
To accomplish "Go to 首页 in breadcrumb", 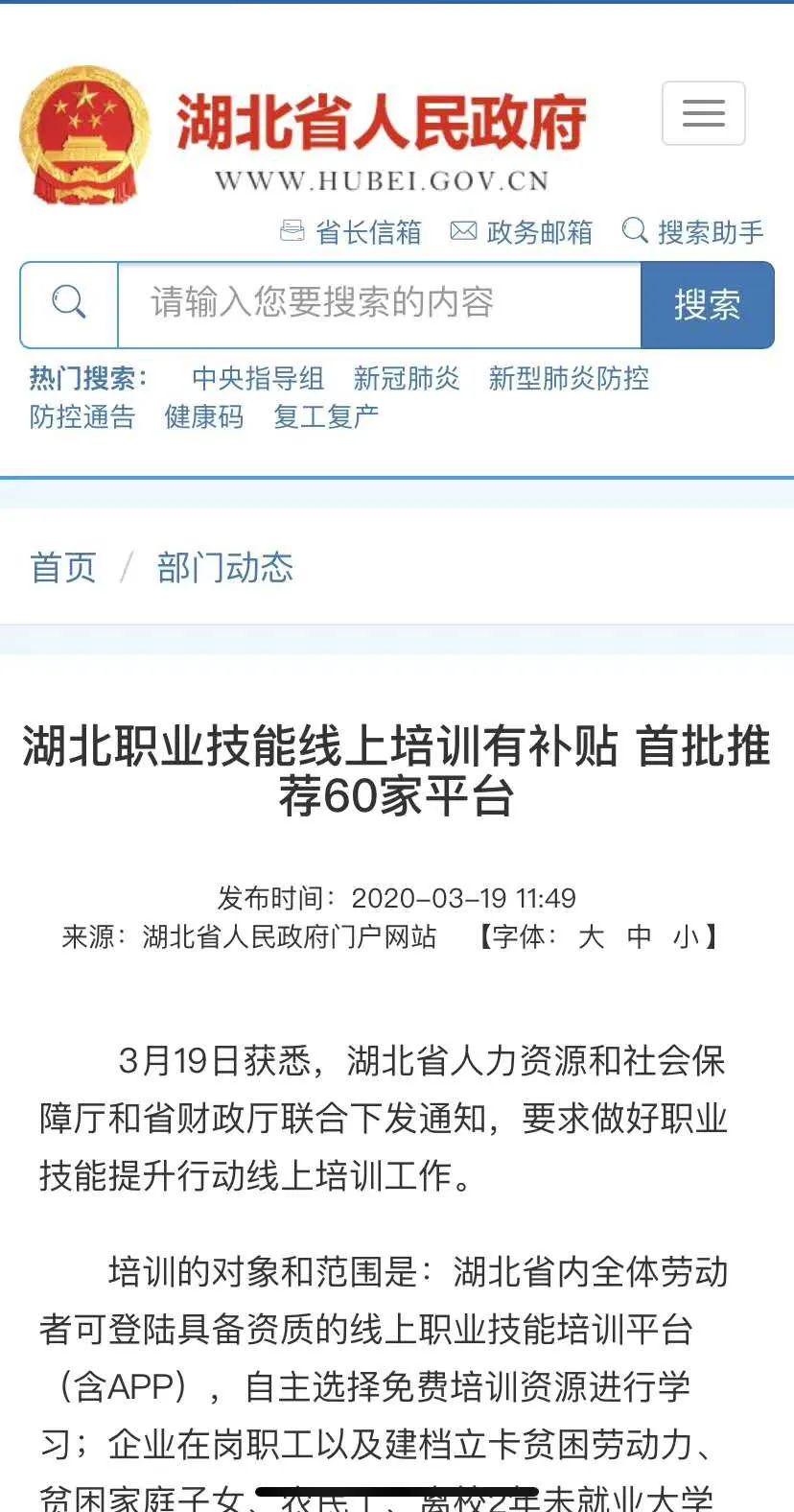I will click(x=63, y=567).
